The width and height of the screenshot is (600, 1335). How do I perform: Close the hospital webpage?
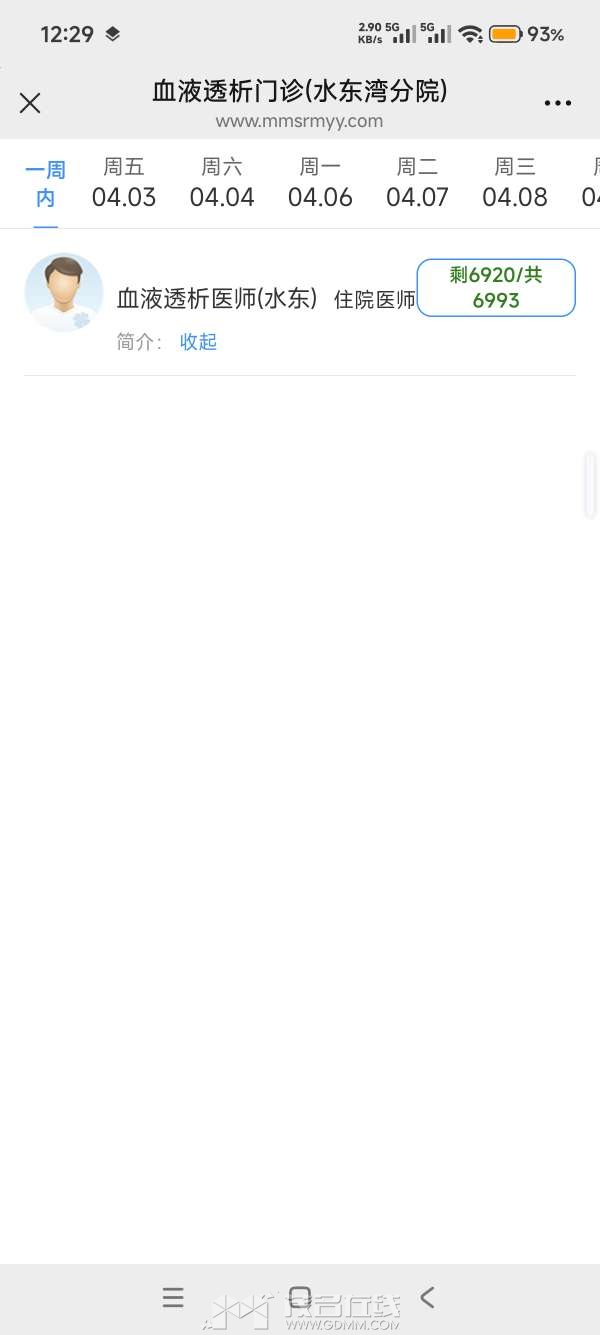pos(30,103)
